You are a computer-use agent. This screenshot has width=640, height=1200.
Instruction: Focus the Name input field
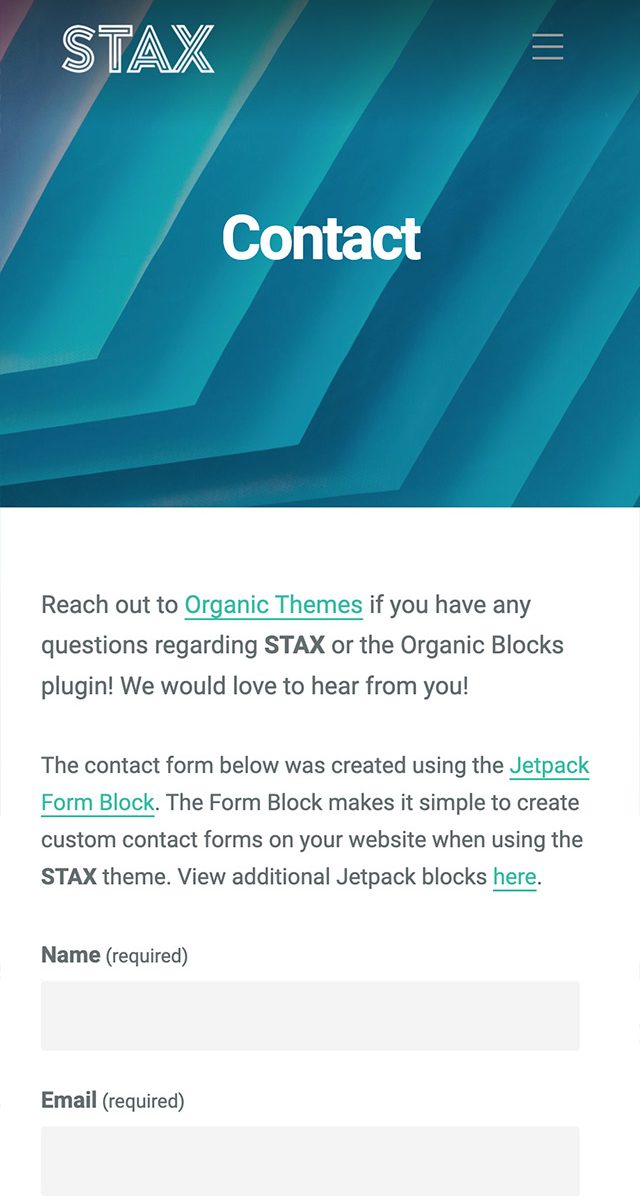pyautogui.click(x=310, y=1016)
